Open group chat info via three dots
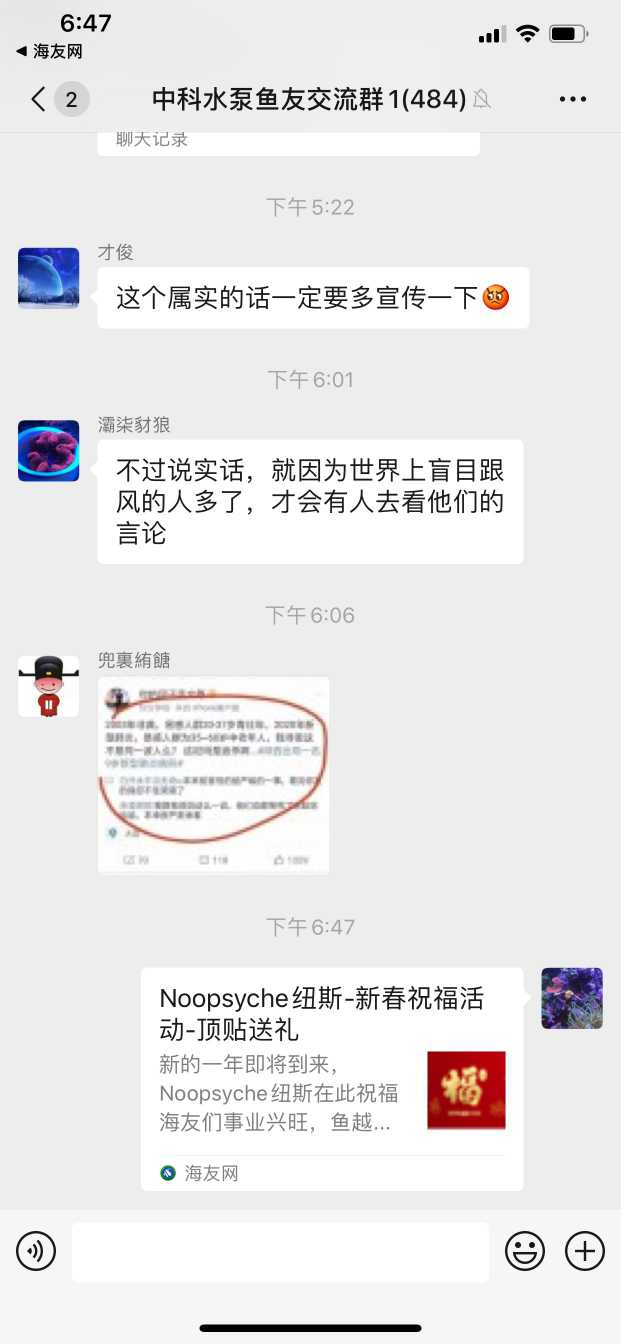The width and height of the screenshot is (621, 1344). [x=572, y=99]
